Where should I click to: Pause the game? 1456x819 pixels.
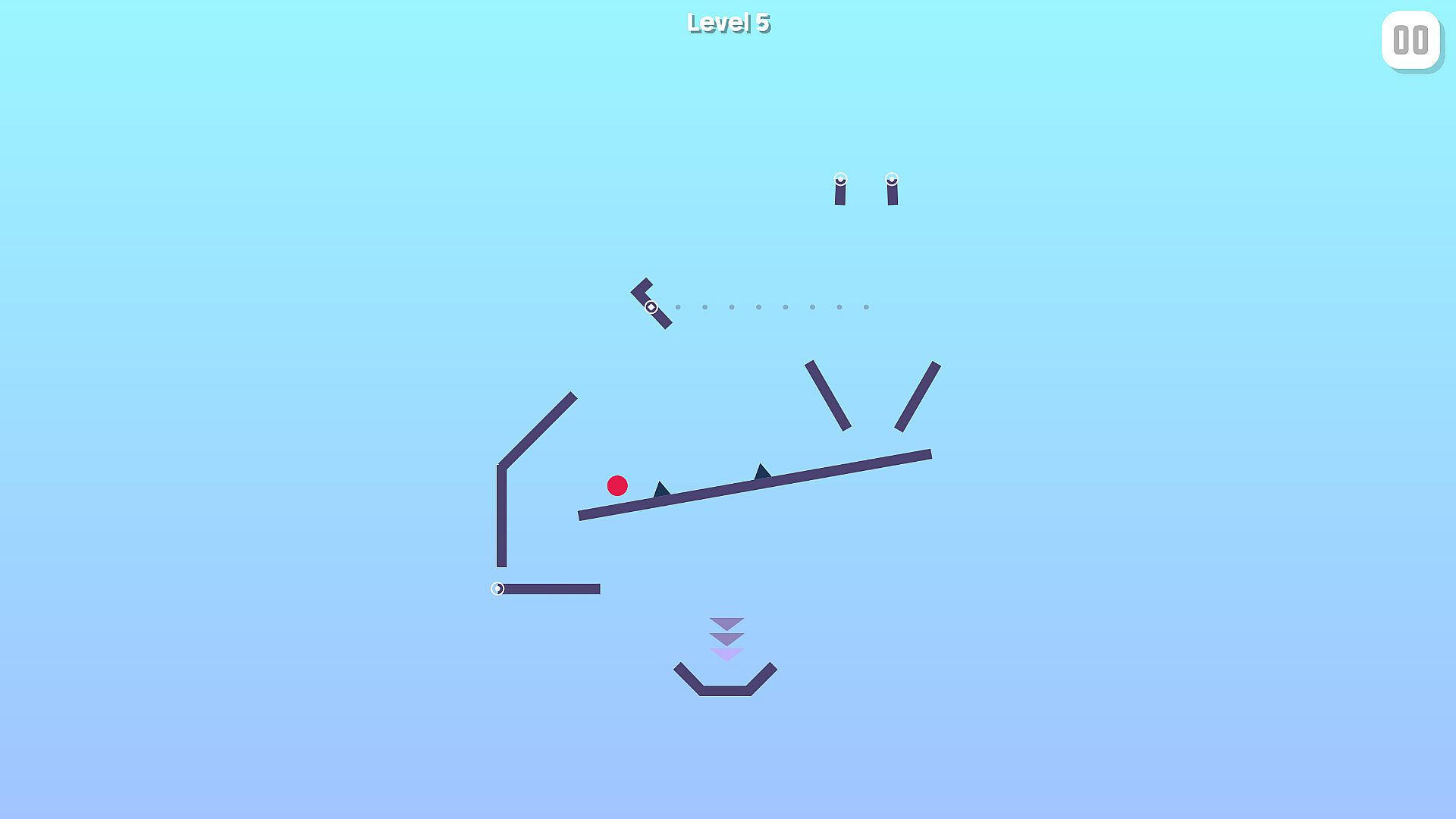1410,40
